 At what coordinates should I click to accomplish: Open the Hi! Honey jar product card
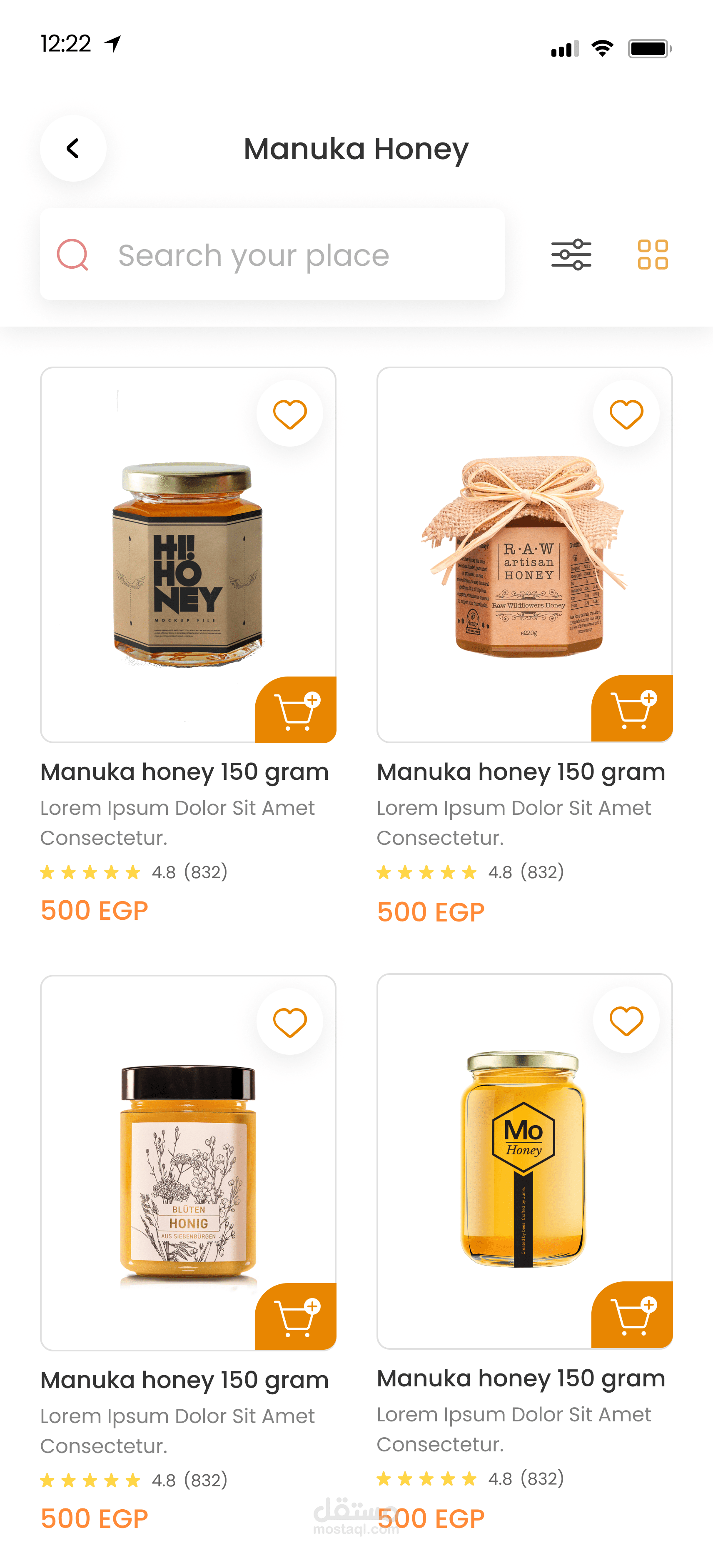pyautogui.click(x=188, y=554)
